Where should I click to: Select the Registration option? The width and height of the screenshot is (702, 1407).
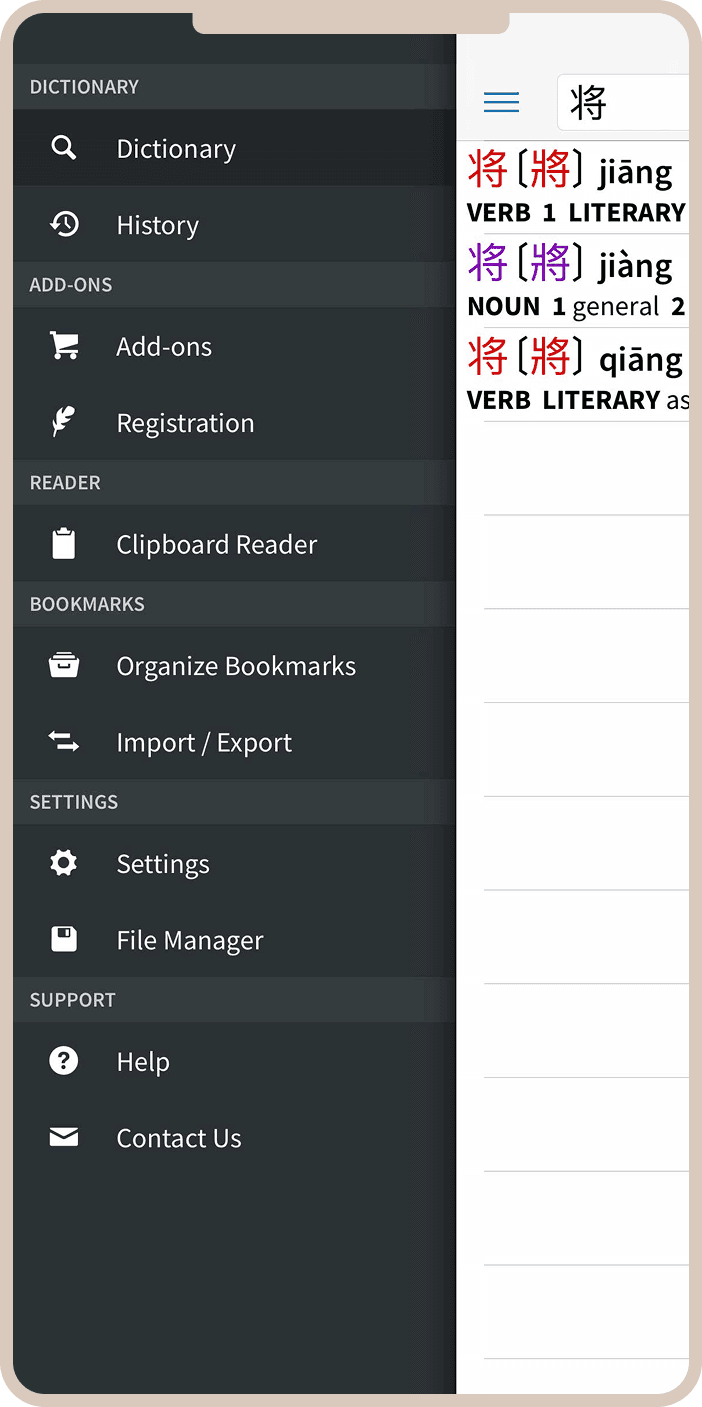[185, 423]
